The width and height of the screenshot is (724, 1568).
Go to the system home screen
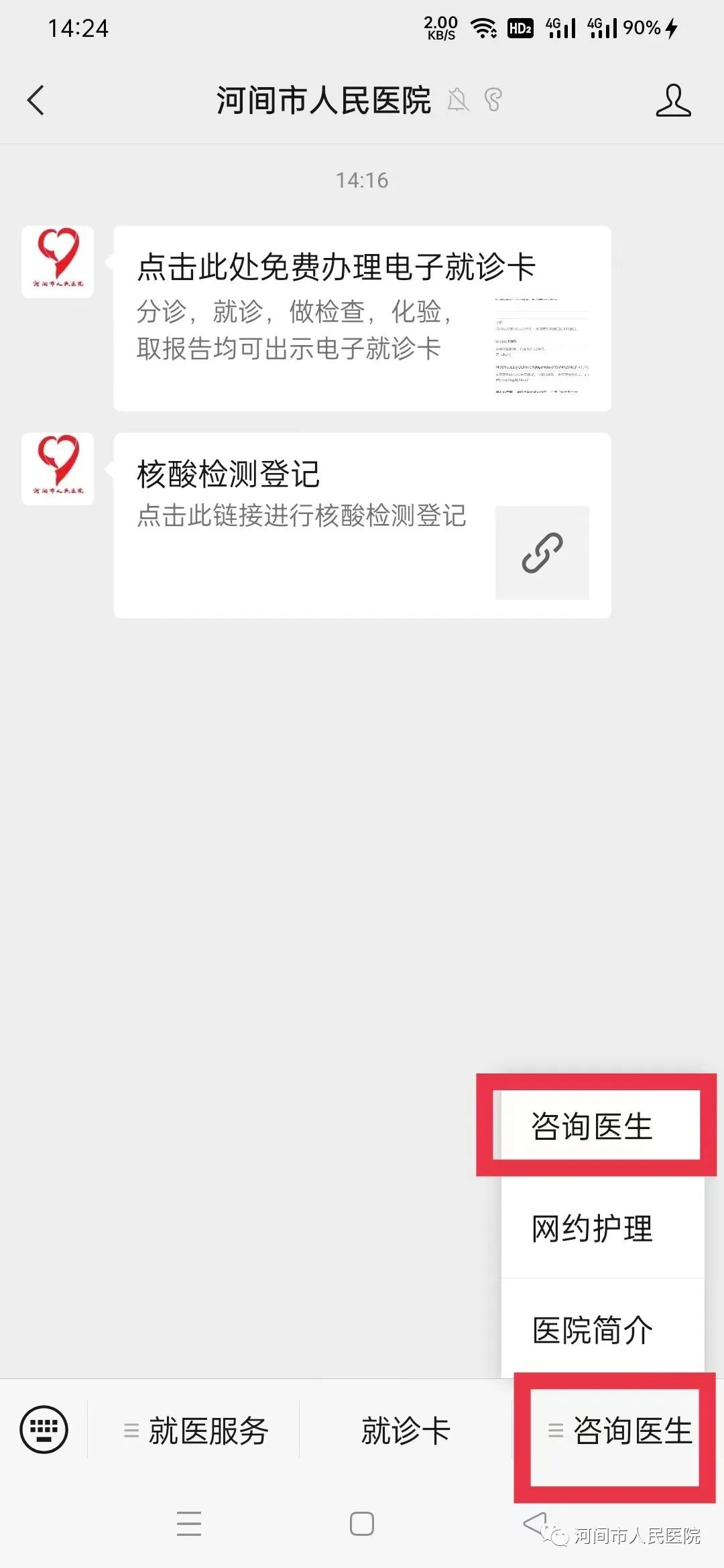pos(362,1524)
